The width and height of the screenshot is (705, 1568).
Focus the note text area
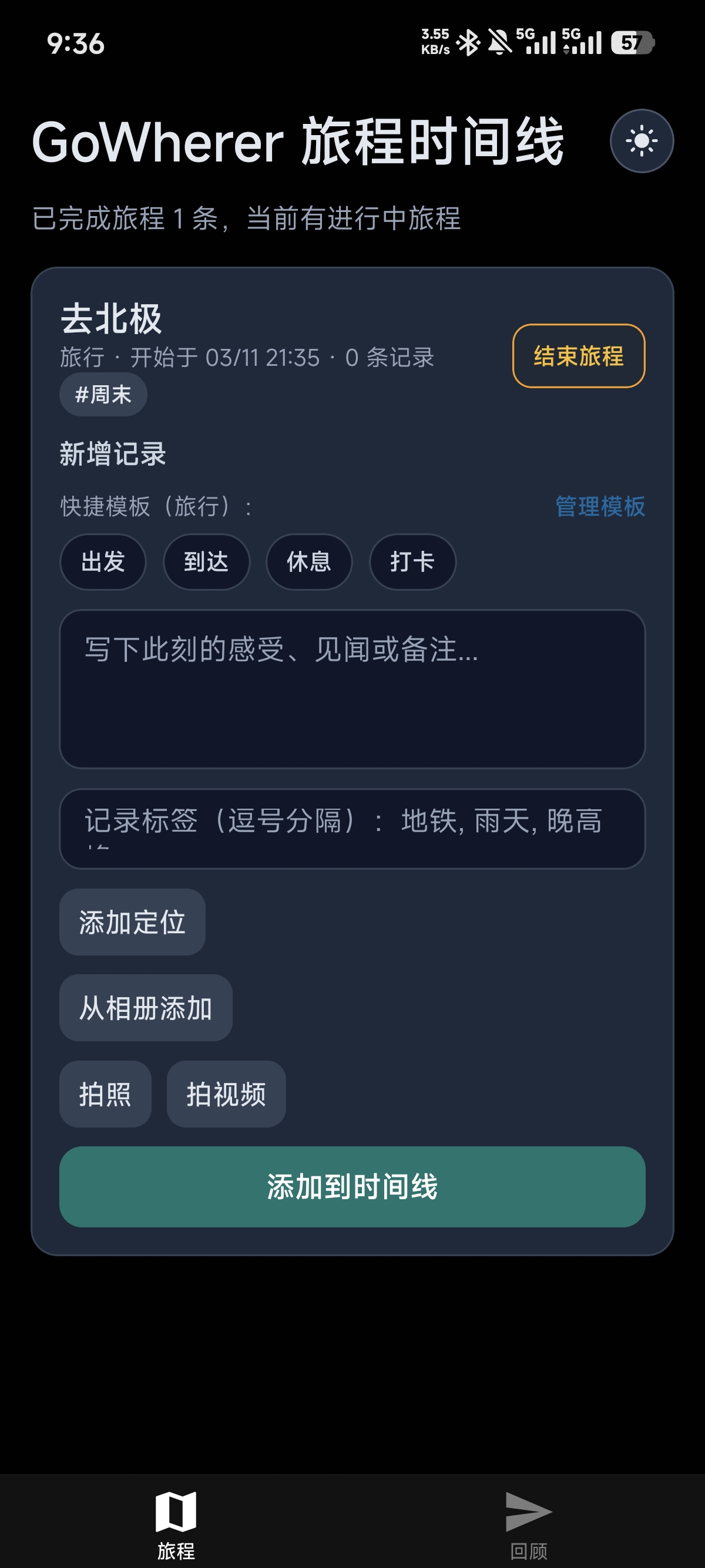click(352, 688)
